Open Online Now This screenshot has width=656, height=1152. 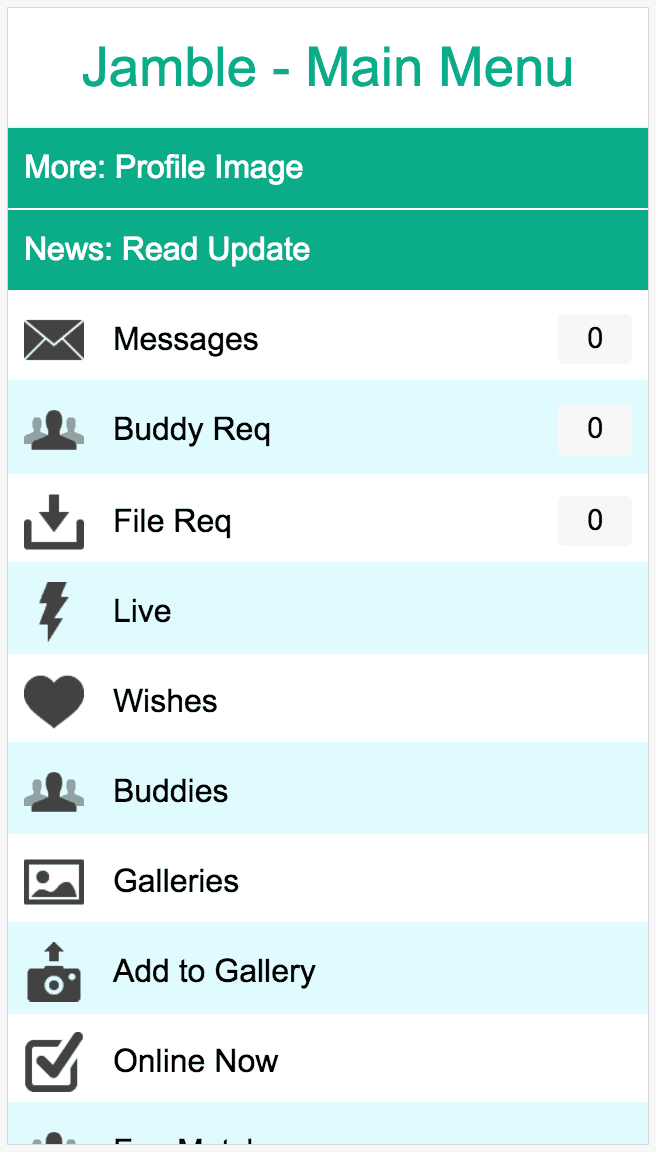[196, 1061]
